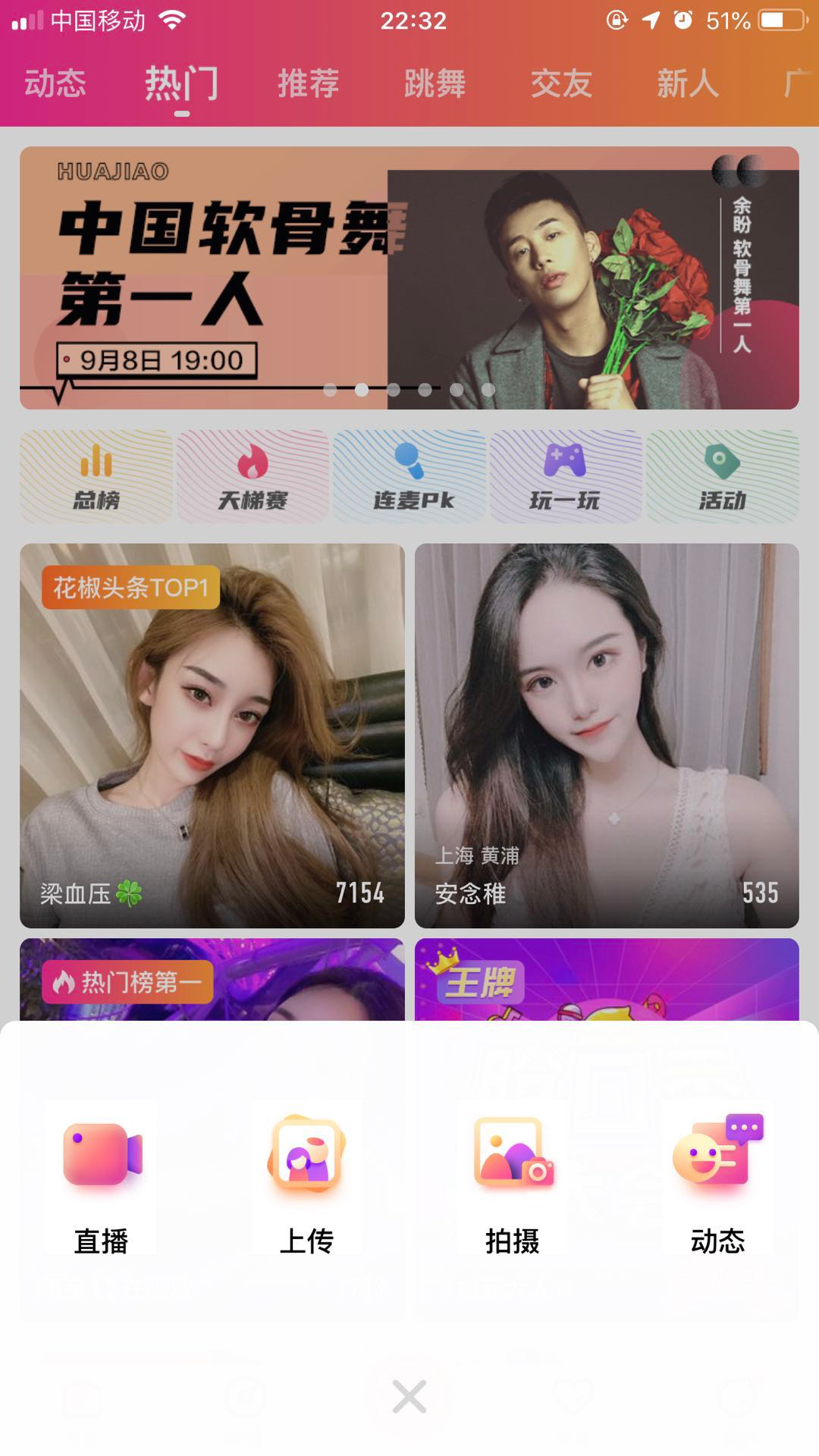819x1456 pixels.
Task: Select the 拍摄 shoot option
Action: [x=513, y=1180]
